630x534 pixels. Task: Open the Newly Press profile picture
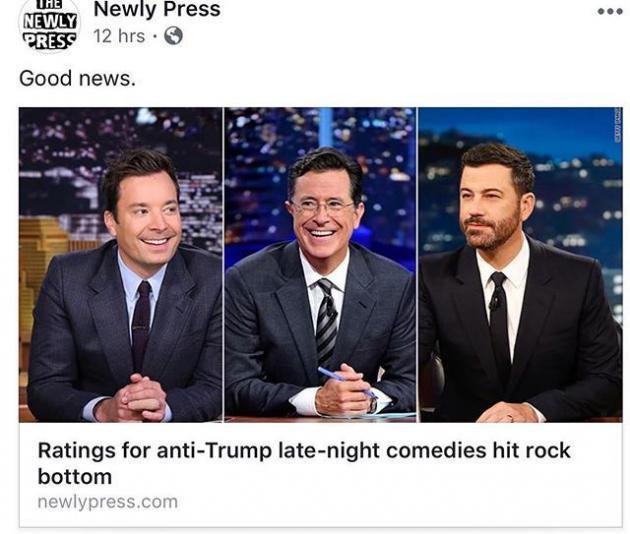[49, 24]
